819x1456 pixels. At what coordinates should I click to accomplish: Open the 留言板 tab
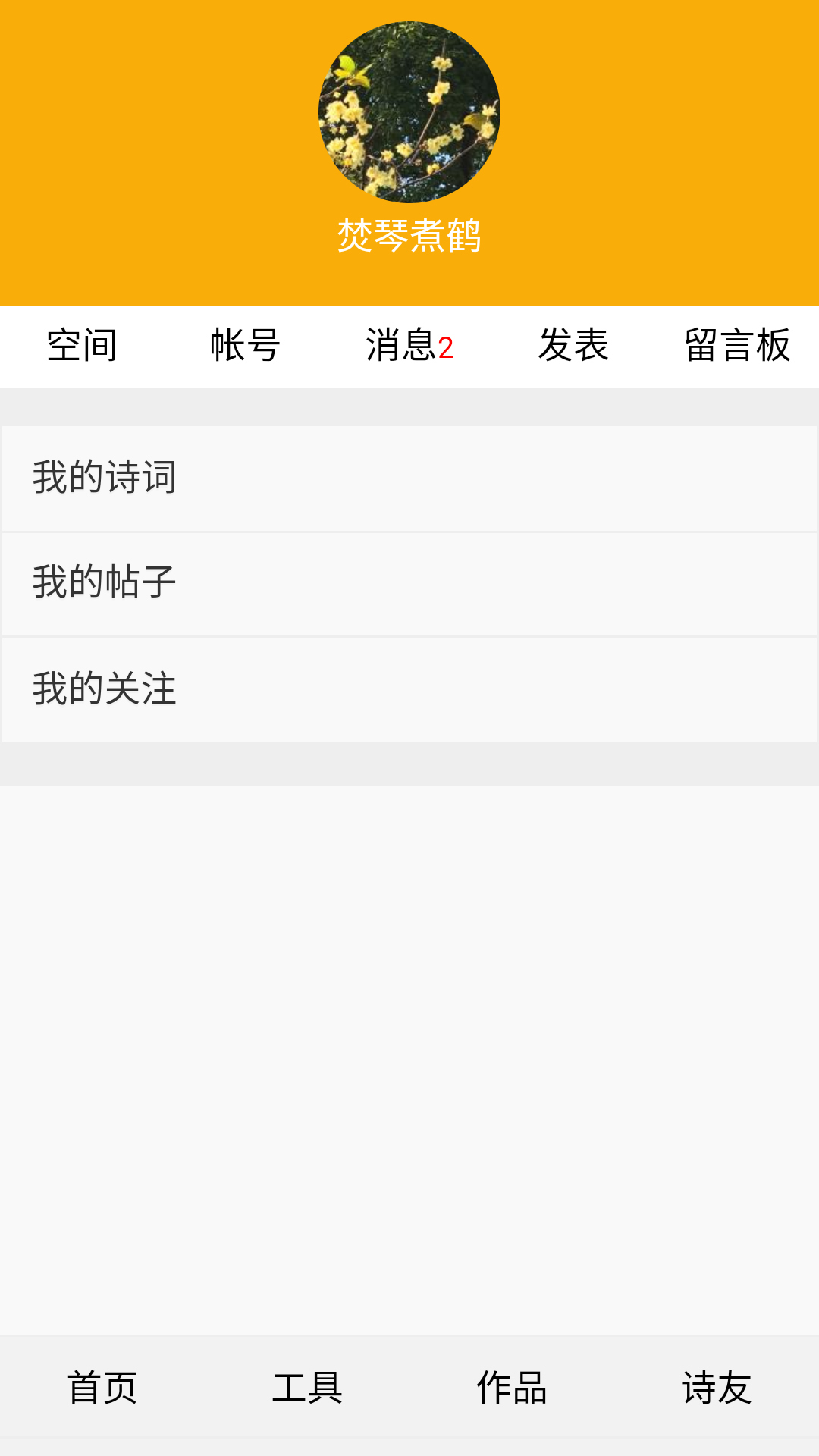738,345
